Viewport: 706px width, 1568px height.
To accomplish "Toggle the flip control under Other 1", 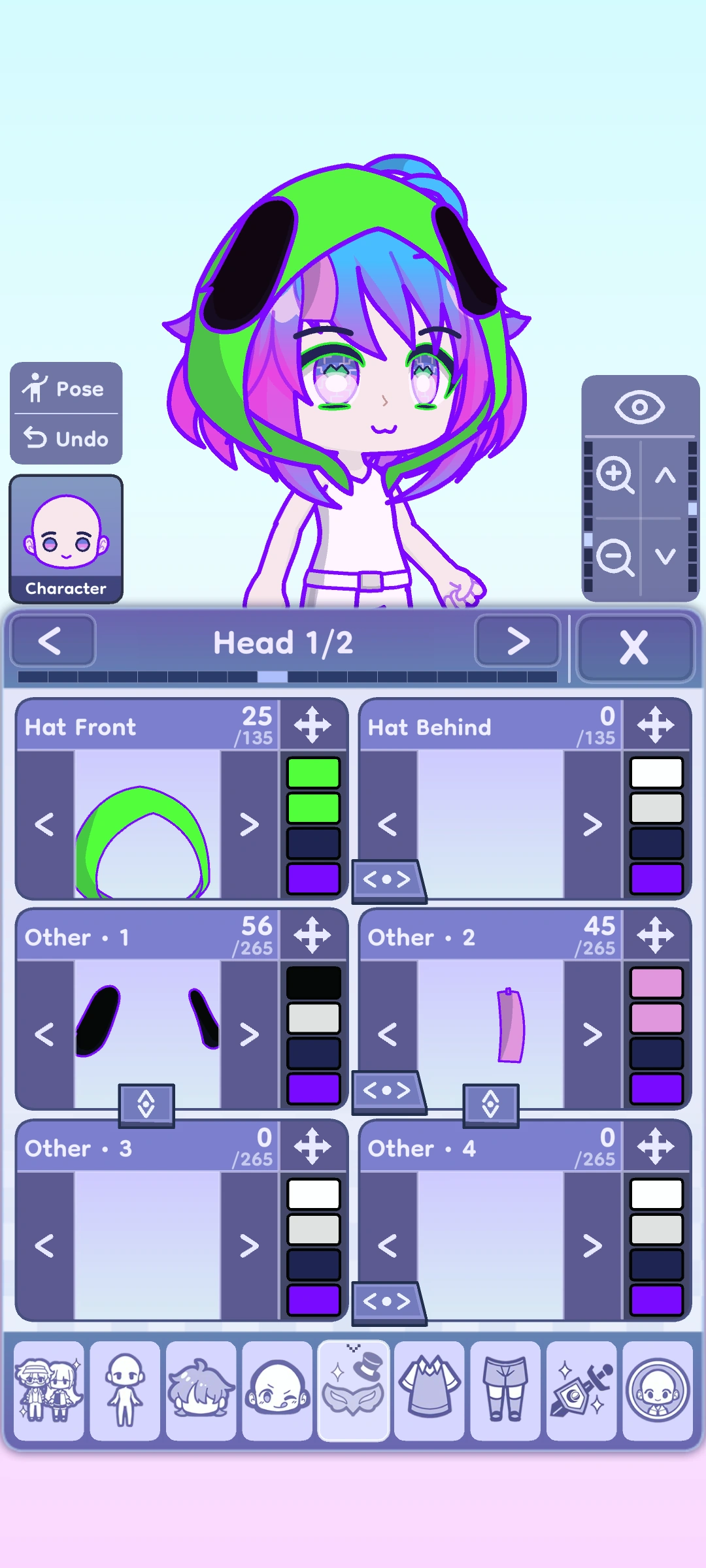I will [x=146, y=1103].
